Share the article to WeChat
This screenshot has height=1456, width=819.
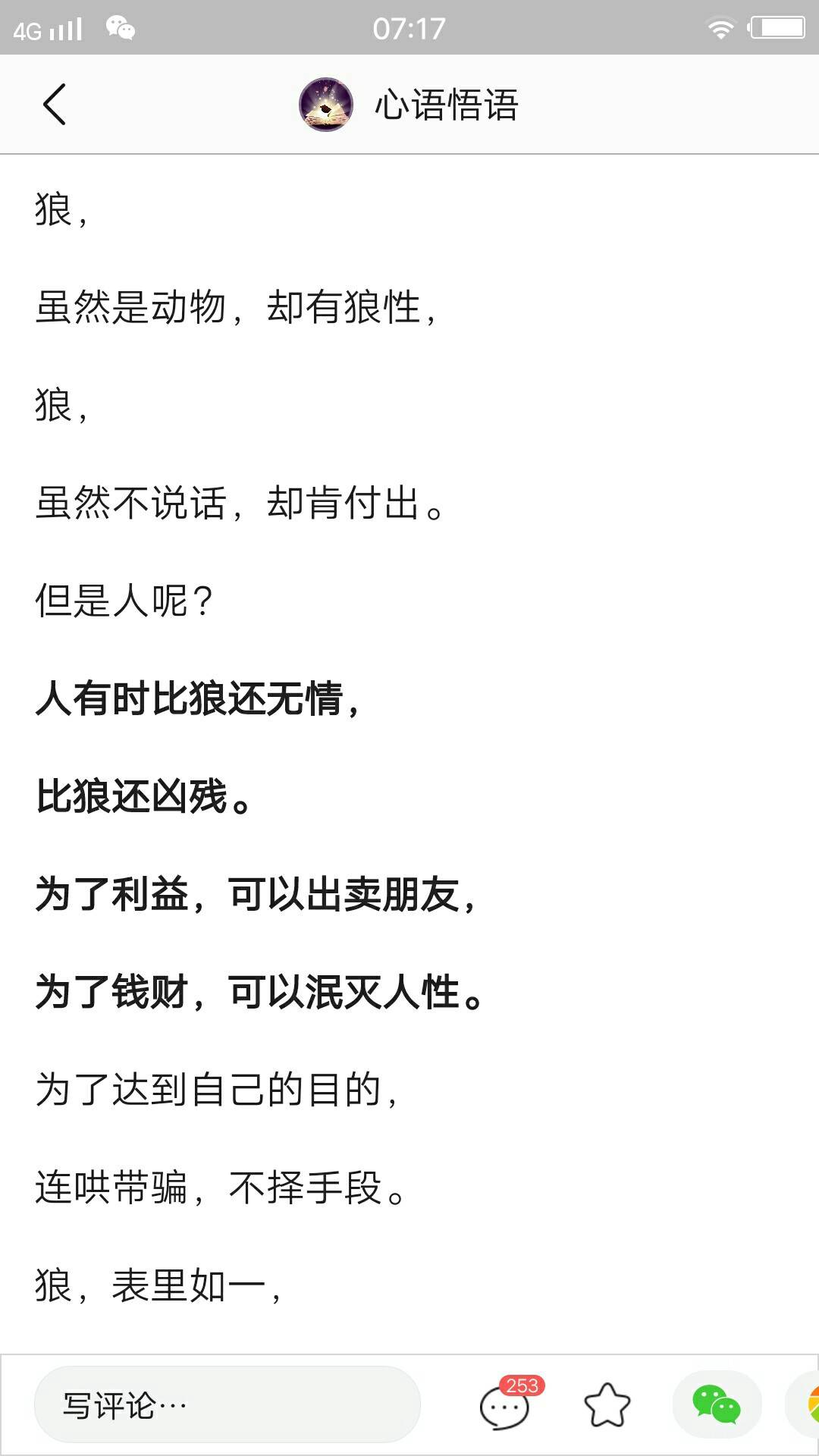717,1405
